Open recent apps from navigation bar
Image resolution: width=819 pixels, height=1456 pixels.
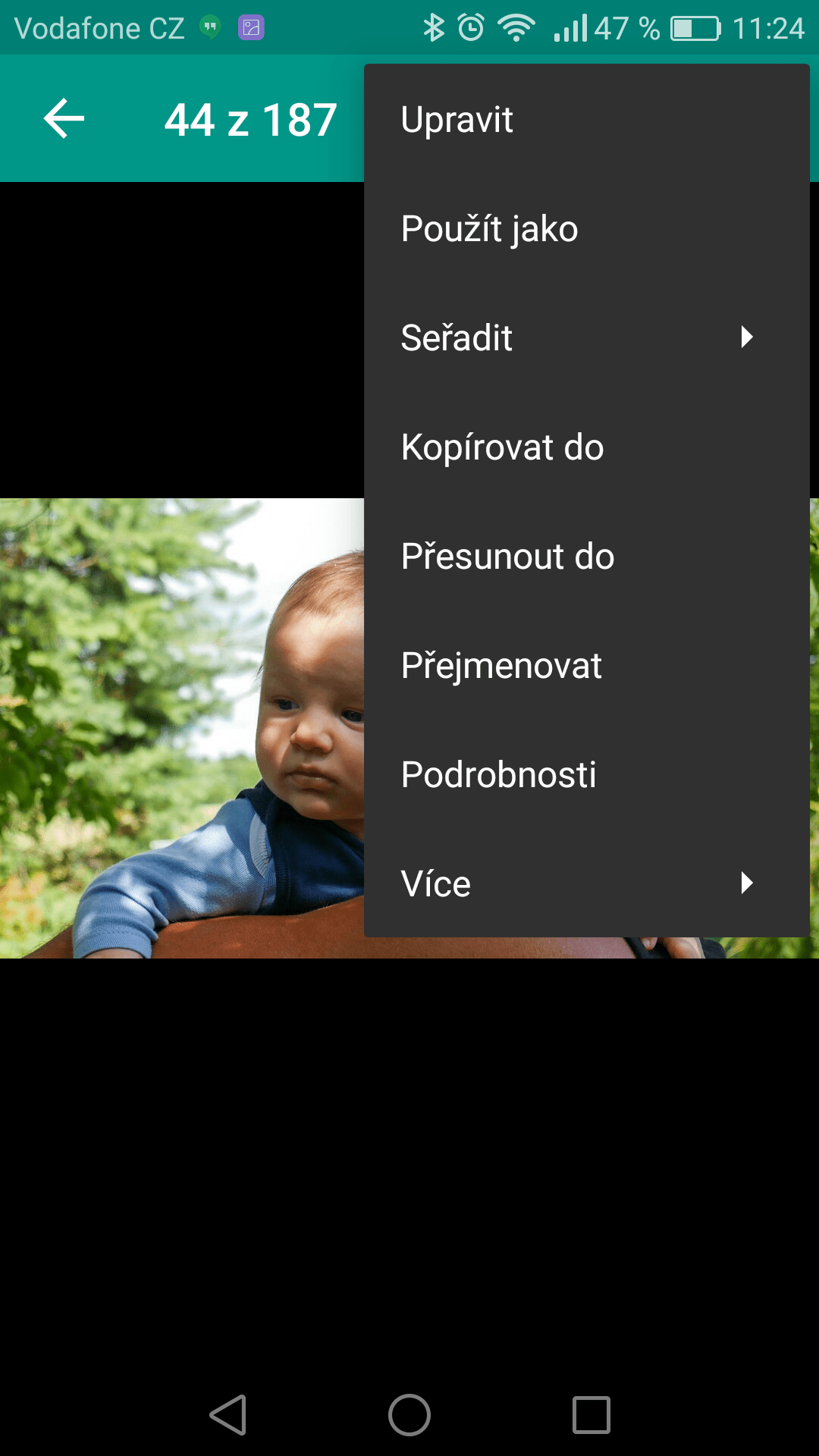[x=591, y=1415]
